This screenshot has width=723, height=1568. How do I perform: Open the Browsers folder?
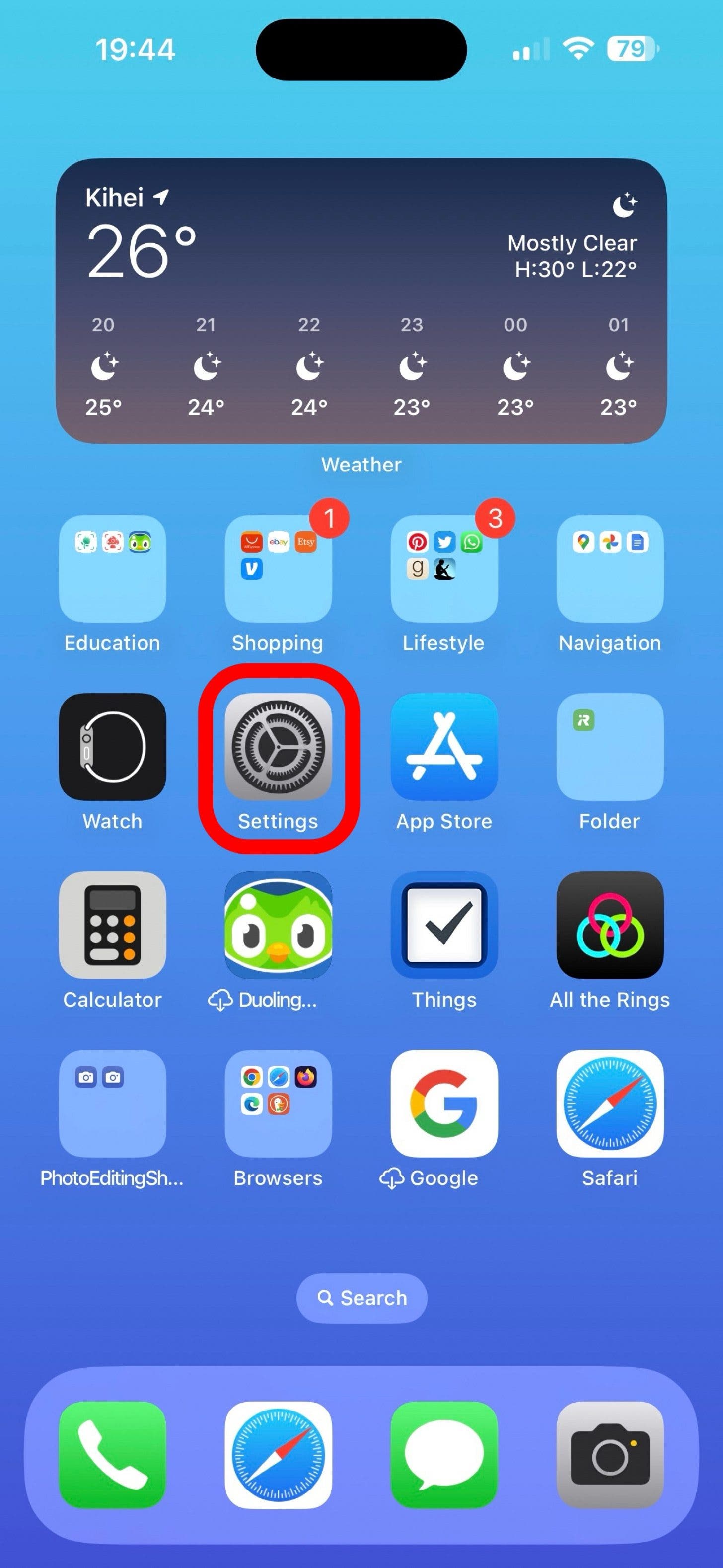click(x=278, y=1103)
